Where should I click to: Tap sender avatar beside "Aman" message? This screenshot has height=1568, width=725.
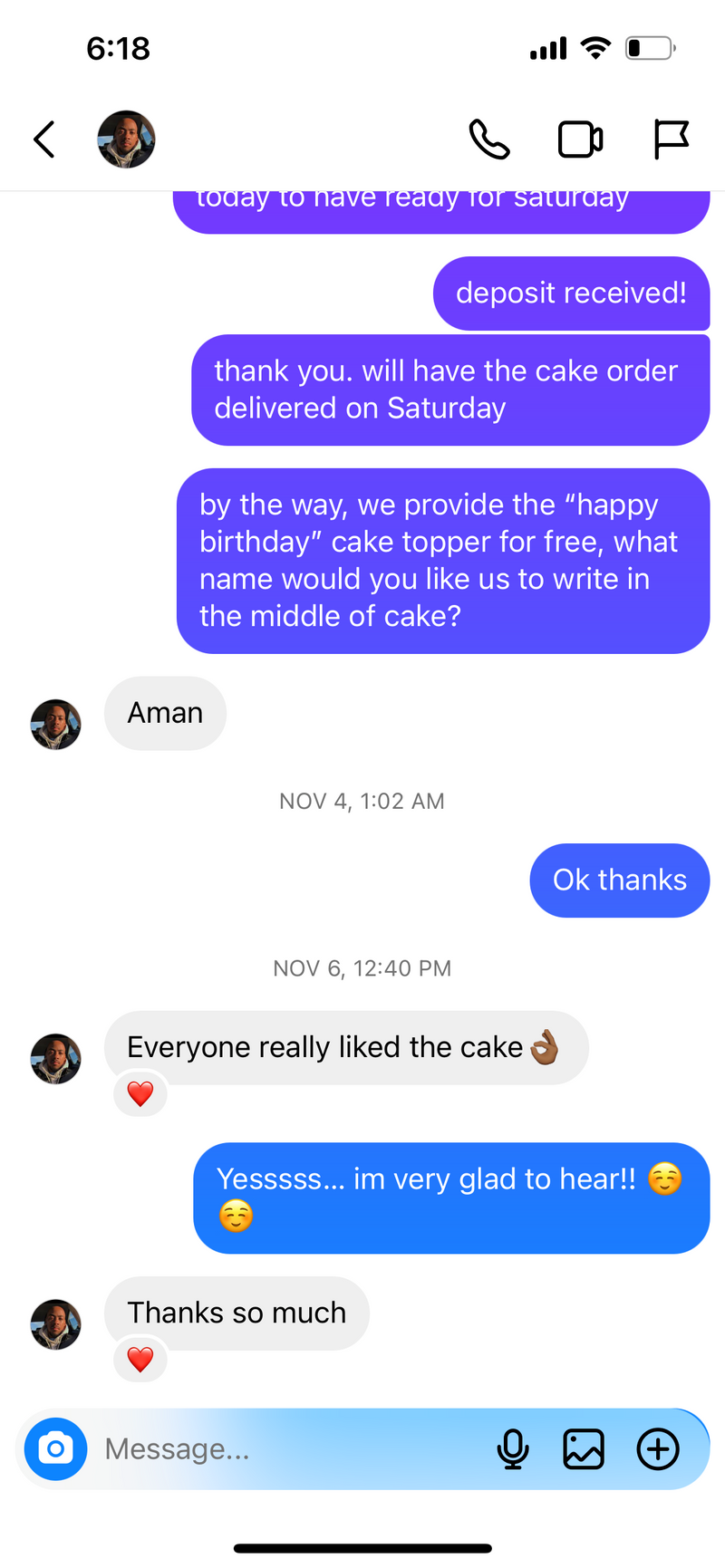(x=56, y=724)
